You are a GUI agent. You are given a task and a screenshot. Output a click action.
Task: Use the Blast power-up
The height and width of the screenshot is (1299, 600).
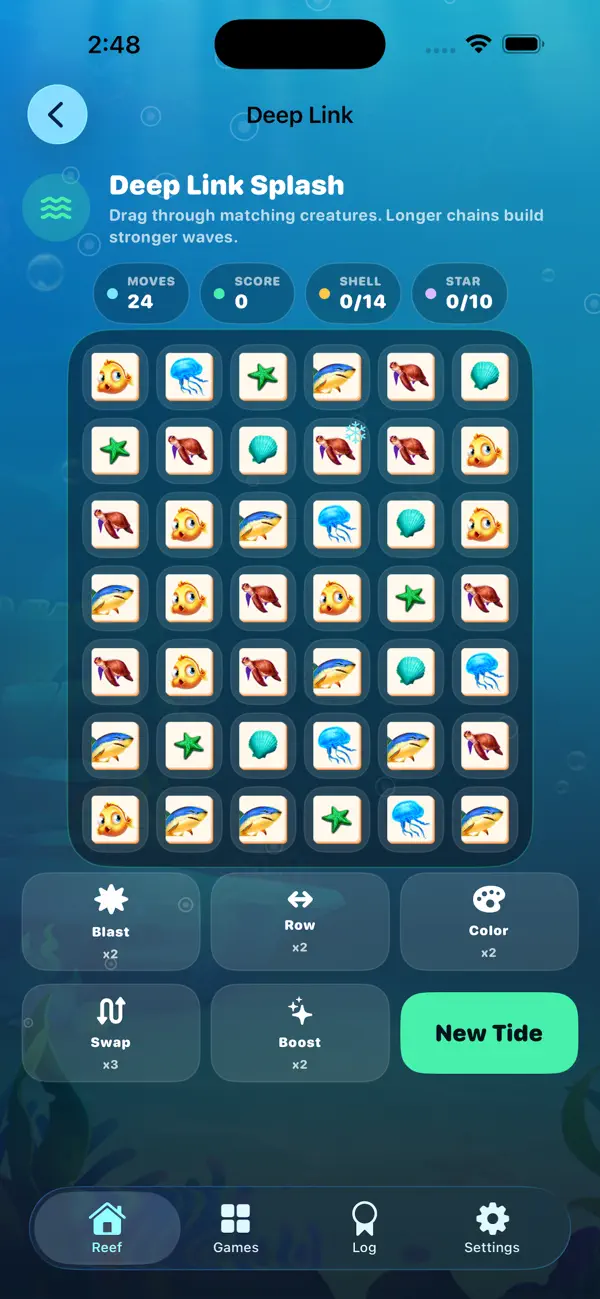[x=111, y=922]
